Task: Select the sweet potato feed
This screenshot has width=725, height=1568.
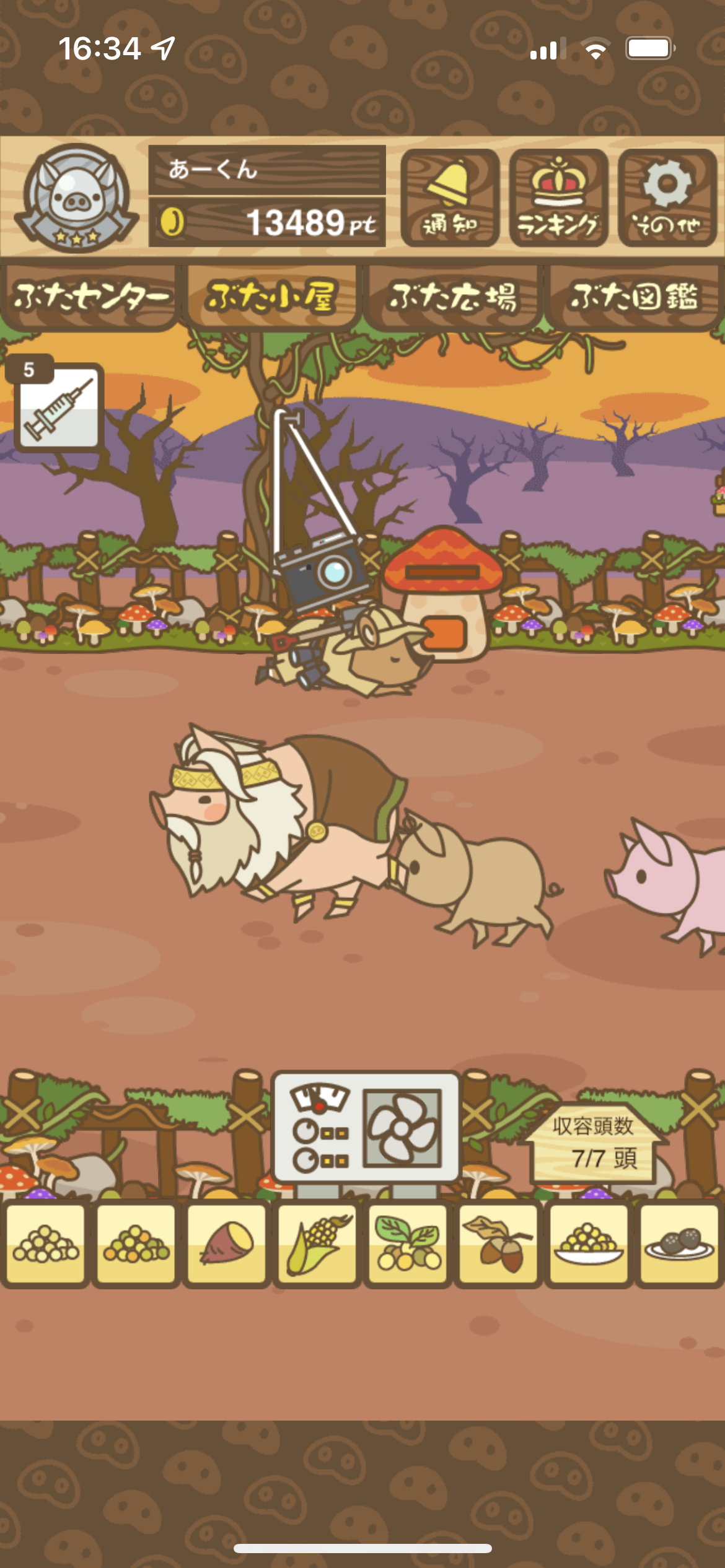Action: click(x=226, y=1244)
